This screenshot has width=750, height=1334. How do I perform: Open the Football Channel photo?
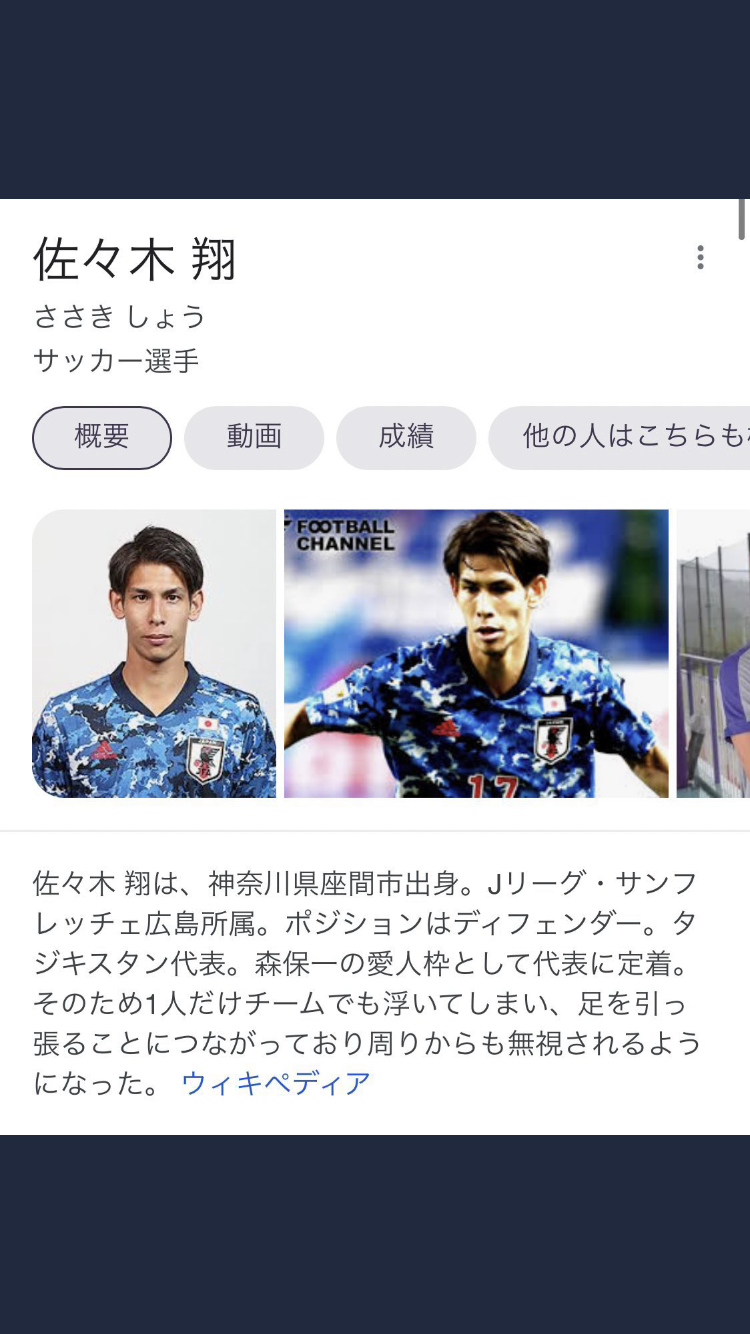coord(476,654)
